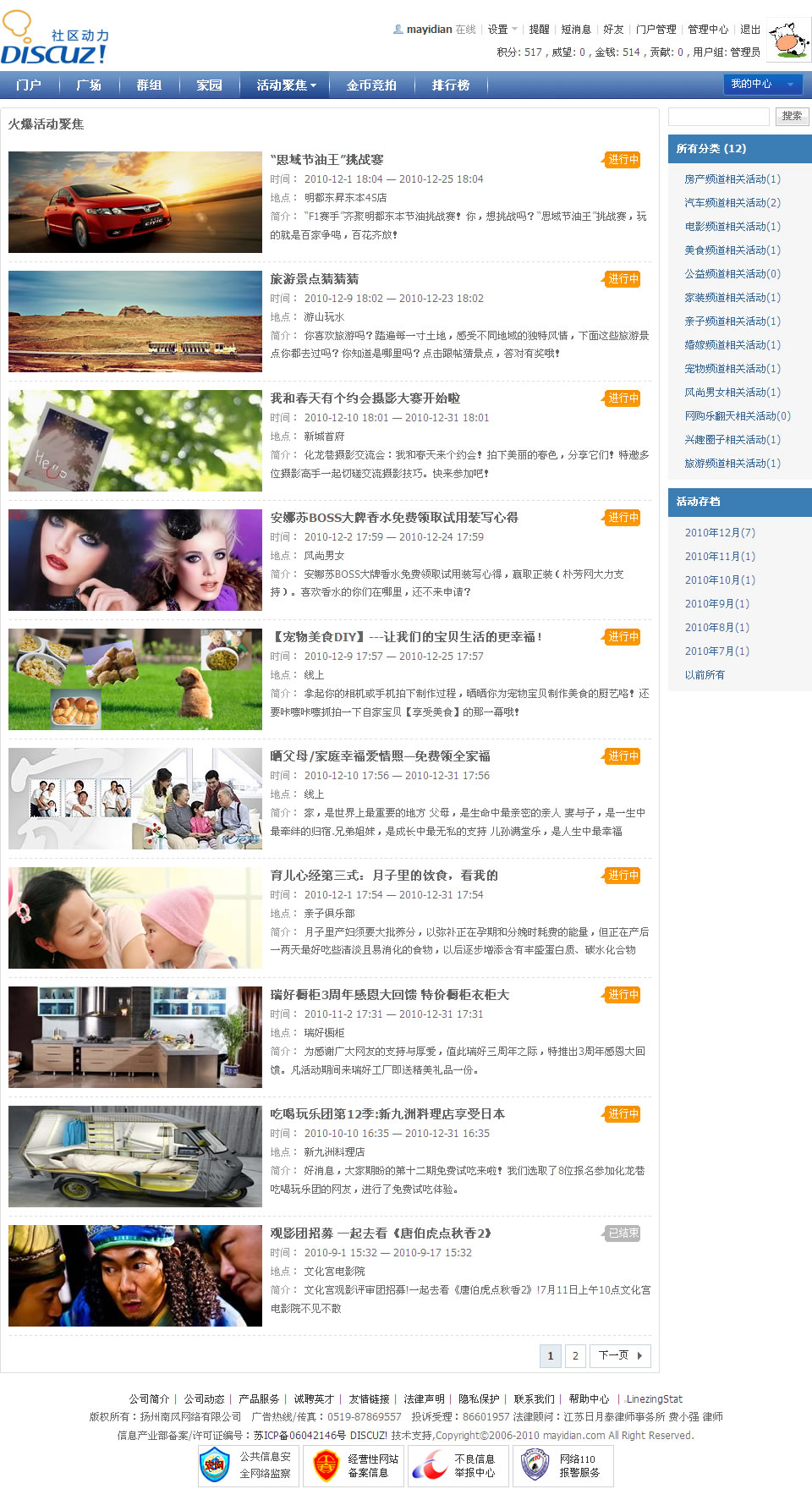View the 2010年12月 activity archive
Image resolution: width=812 pixels, height=1511 pixels.
pos(720,533)
